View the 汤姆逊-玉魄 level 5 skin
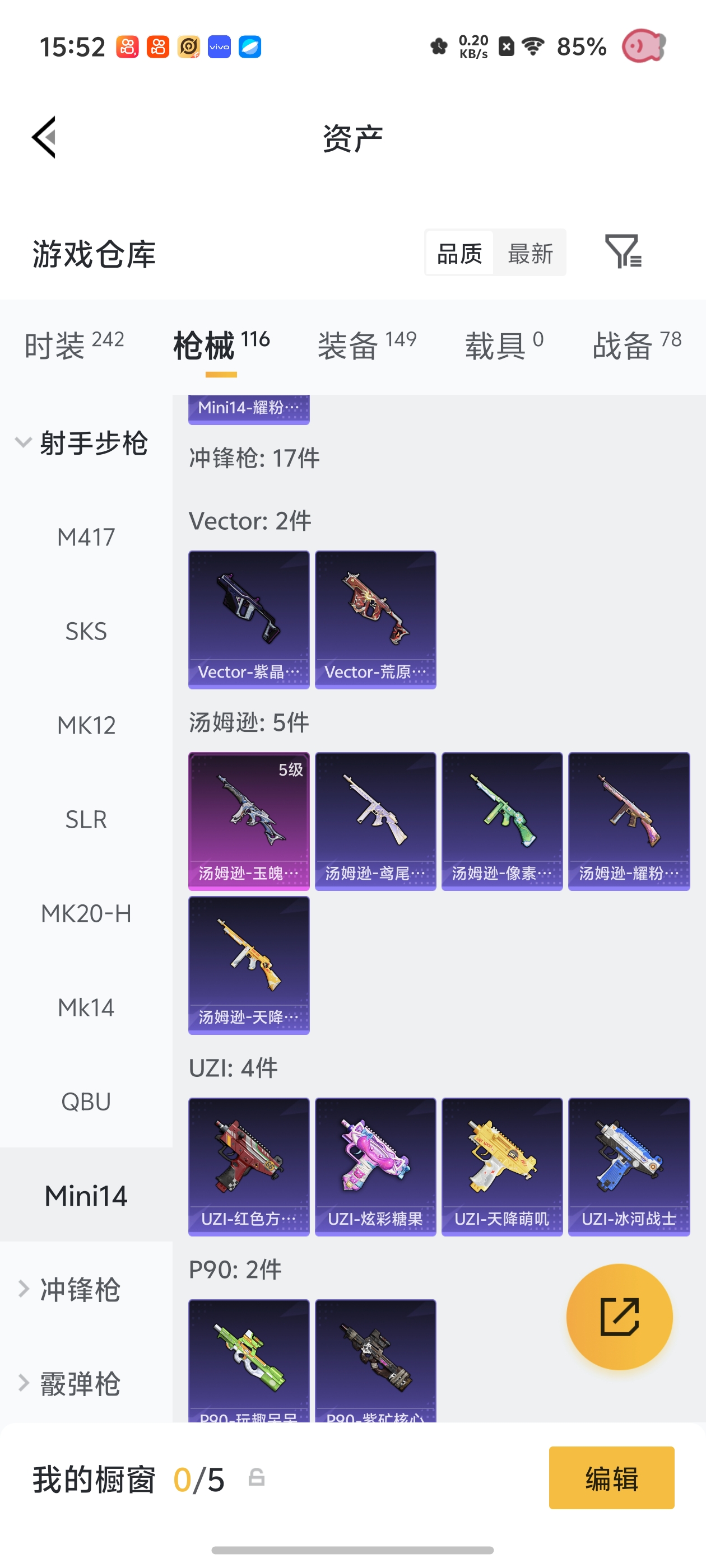 (x=249, y=821)
